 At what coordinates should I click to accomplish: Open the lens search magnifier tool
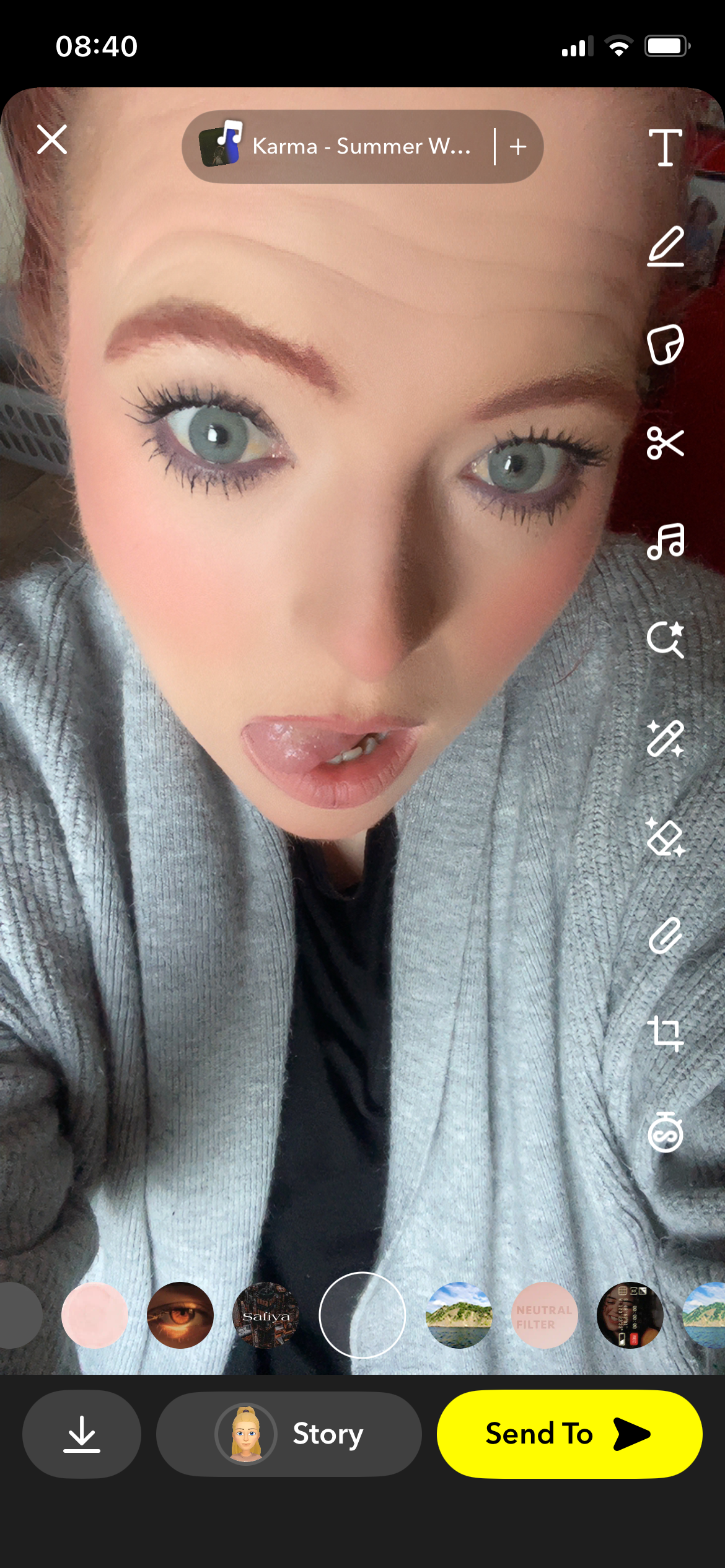click(x=665, y=639)
